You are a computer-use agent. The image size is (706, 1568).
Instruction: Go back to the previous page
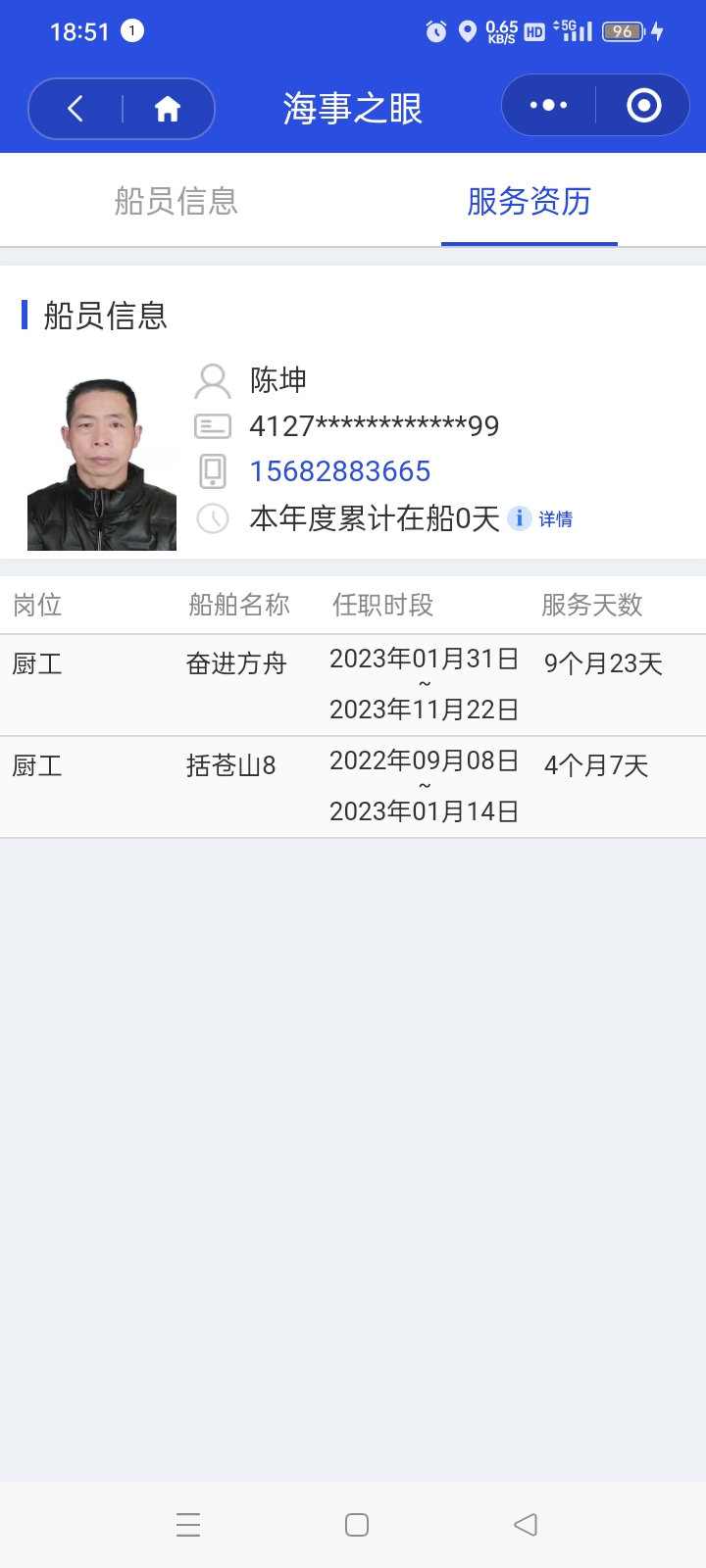76,108
